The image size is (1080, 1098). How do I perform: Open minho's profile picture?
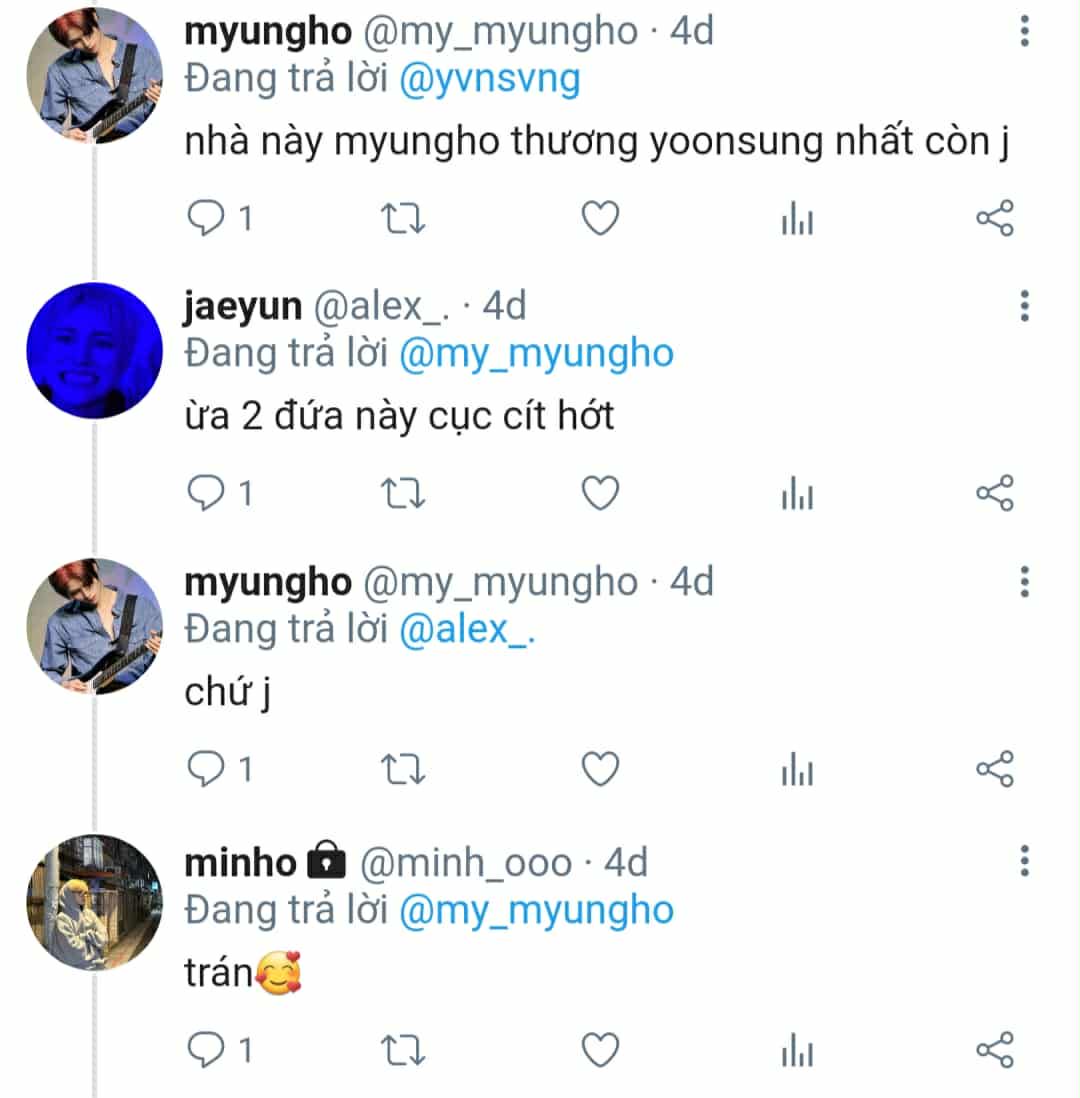coord(94,903)
